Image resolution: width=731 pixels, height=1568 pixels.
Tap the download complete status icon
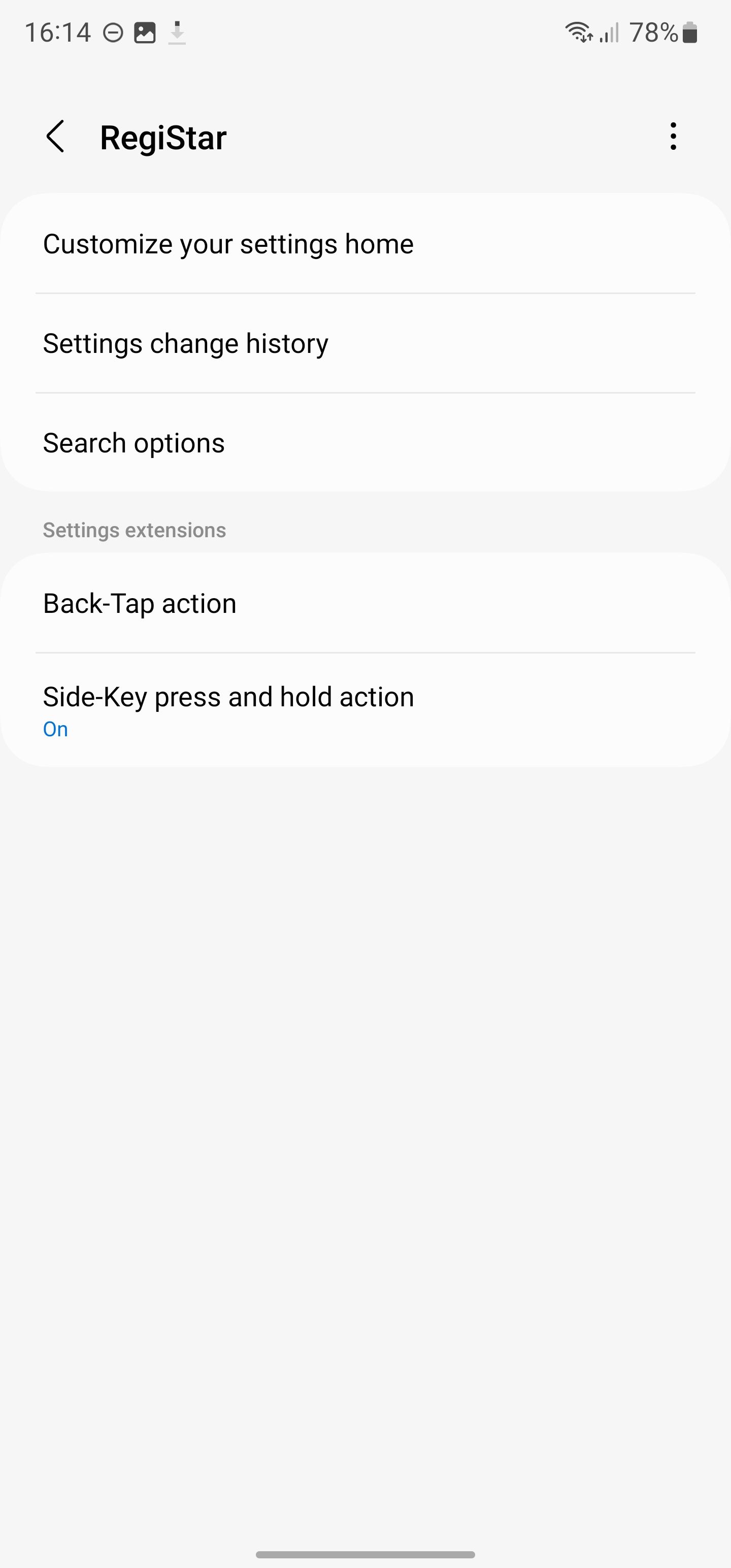[178, 34]
